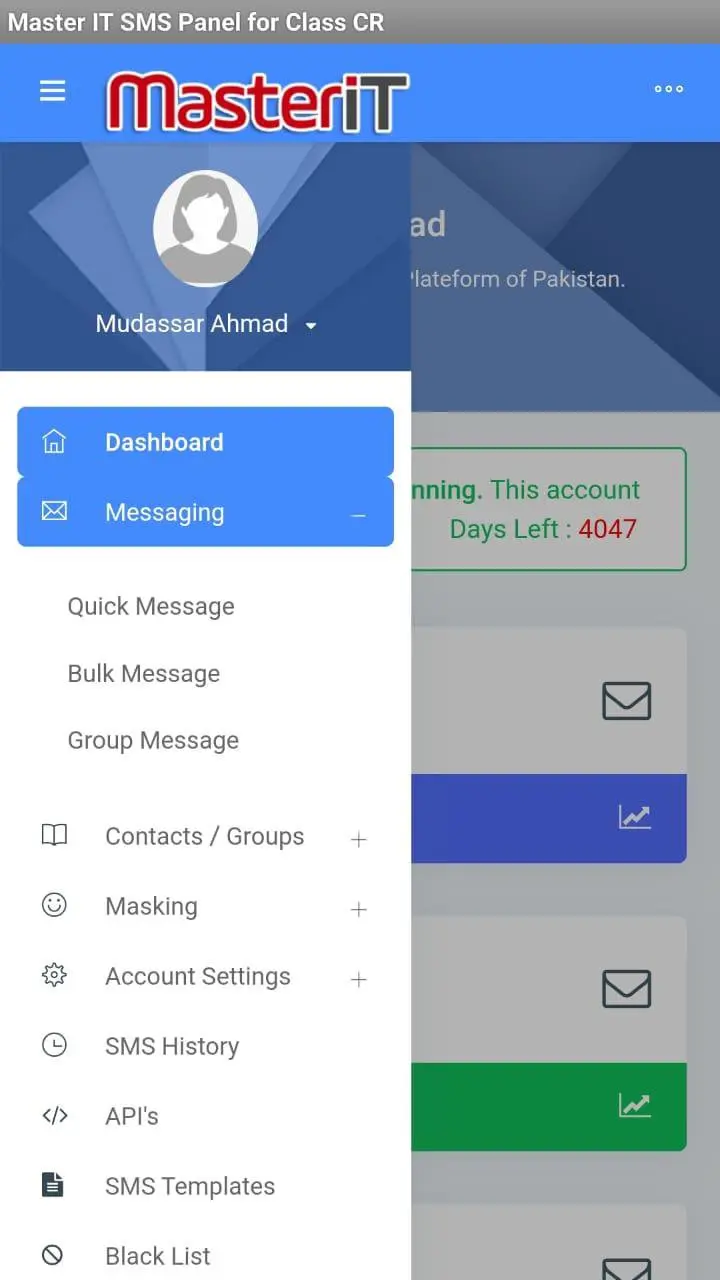Expand the Mudassar Ahmad account dropdown
720x1280 pixels.
coord(206,324)
